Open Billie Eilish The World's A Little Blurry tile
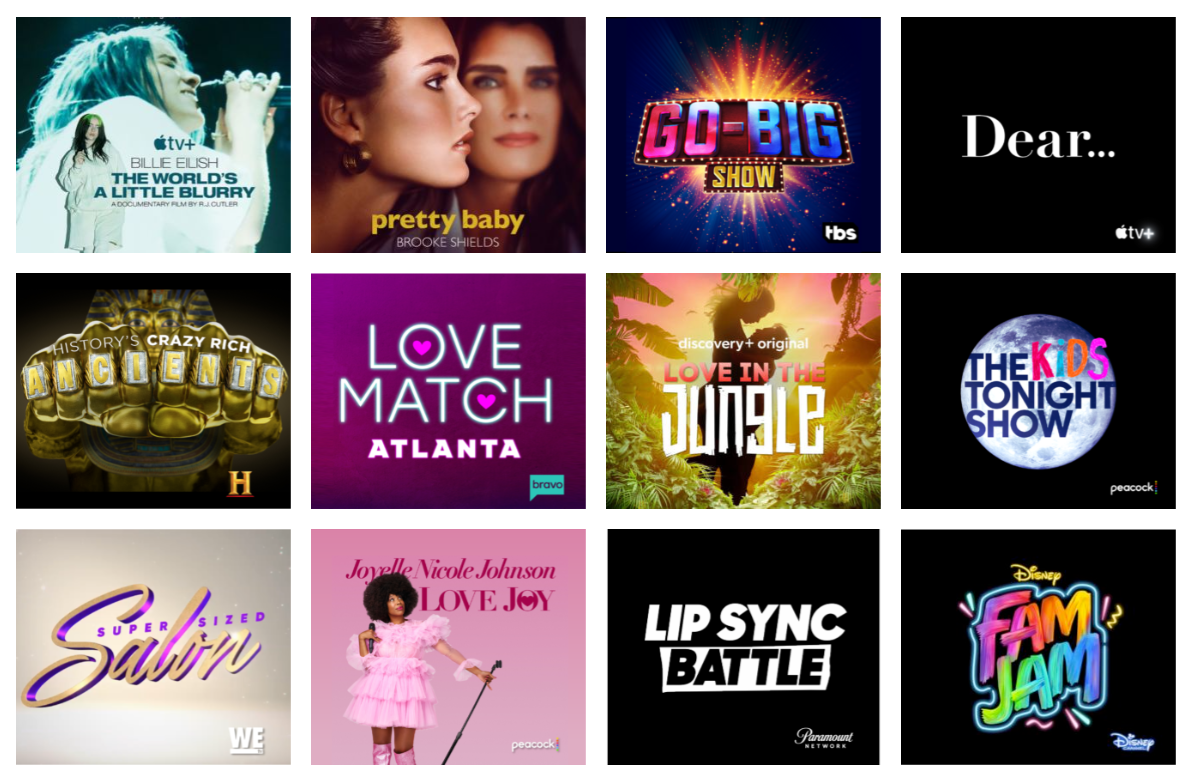 pyautogui.click(x=153, y=135)
